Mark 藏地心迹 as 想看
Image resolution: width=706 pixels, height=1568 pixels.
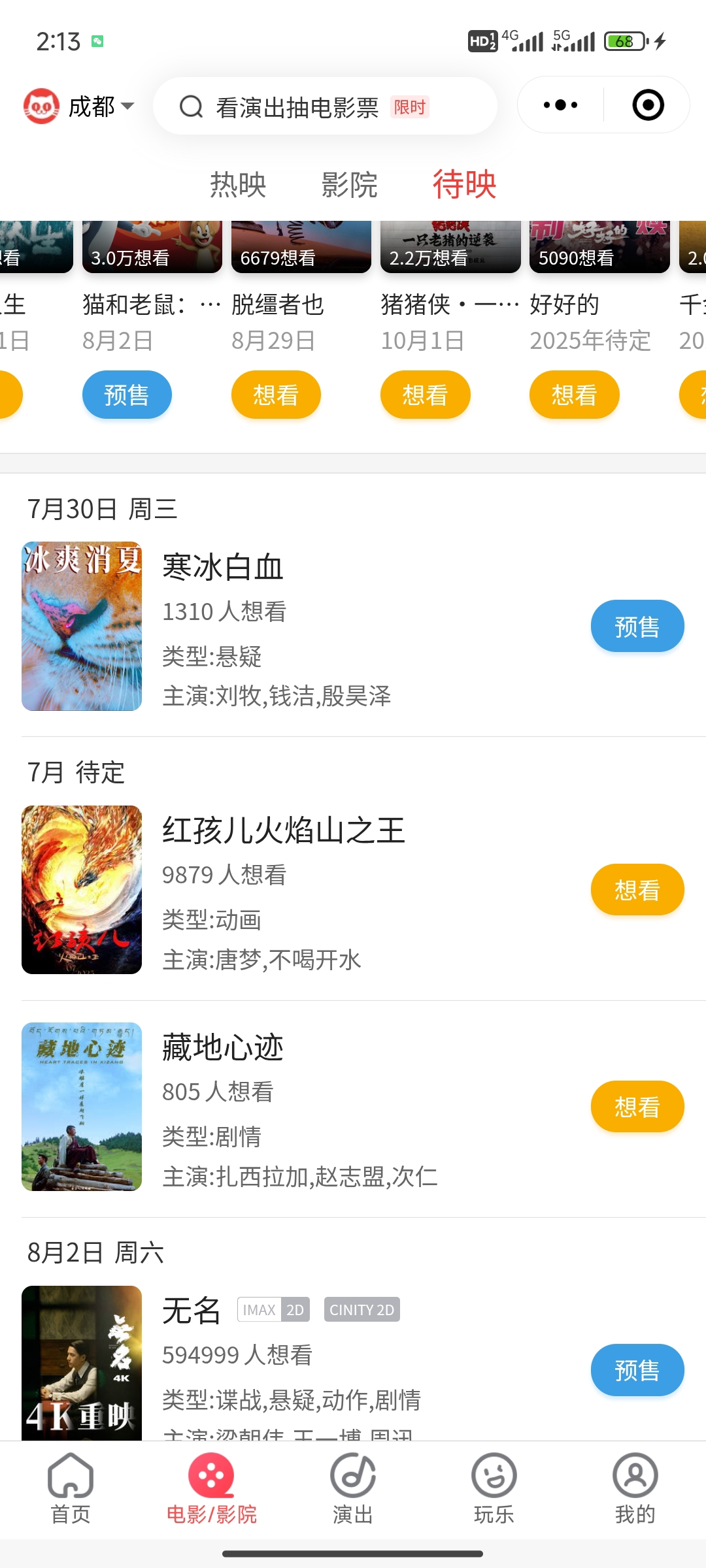(x=637, y=1106)
